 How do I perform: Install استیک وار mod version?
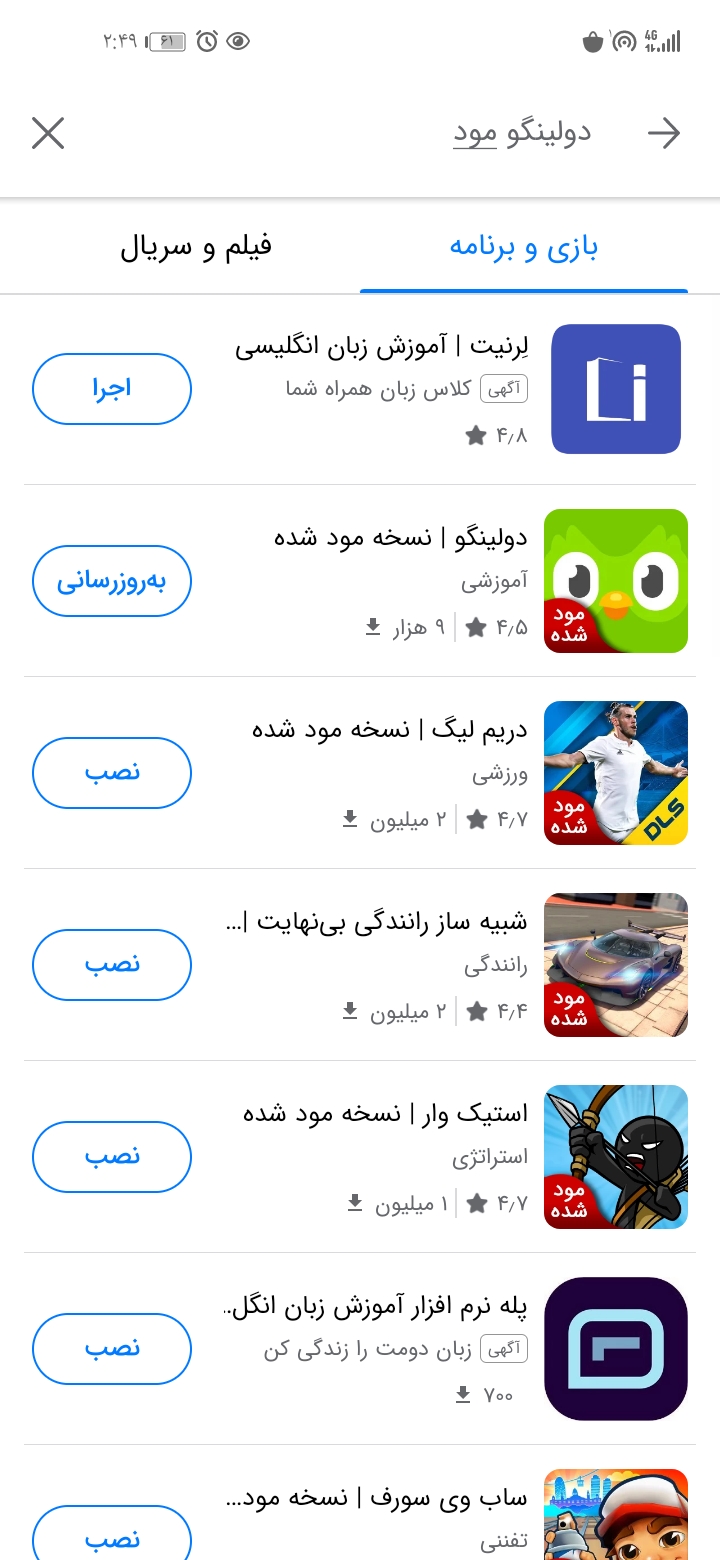tap(112, 1157)
